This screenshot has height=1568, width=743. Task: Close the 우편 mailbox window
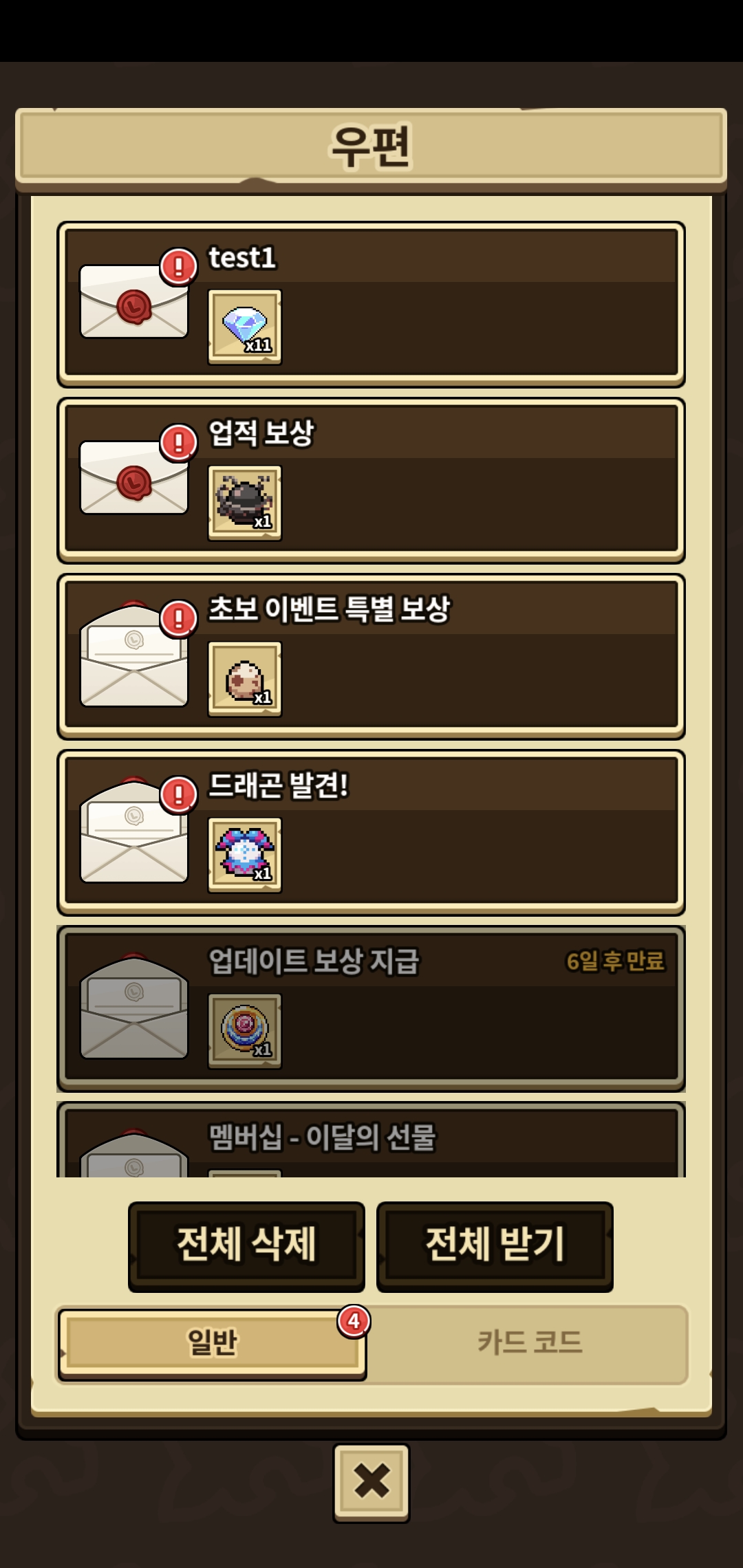coord(371,1481)
